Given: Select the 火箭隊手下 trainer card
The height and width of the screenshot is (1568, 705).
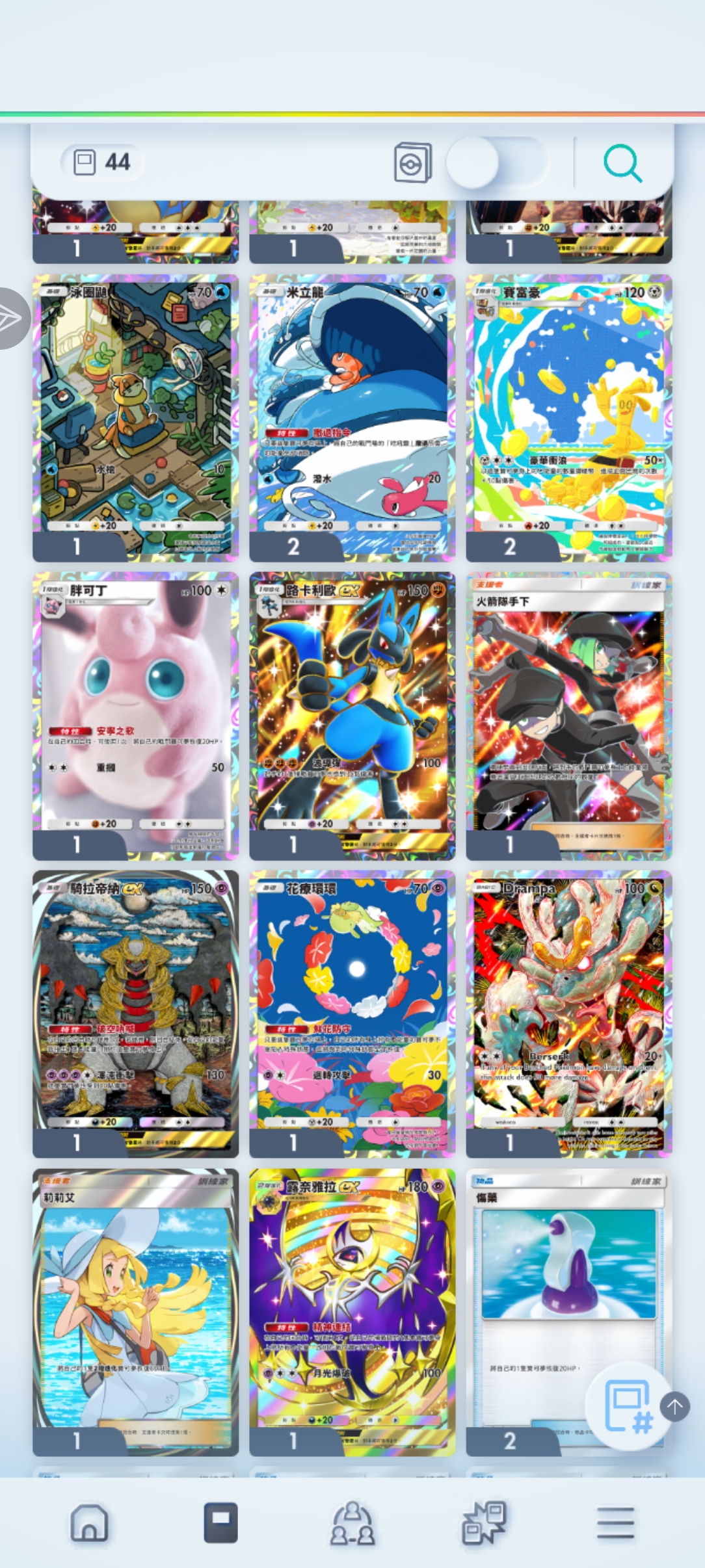Looking at the screenshot, I should coord(568,714).
